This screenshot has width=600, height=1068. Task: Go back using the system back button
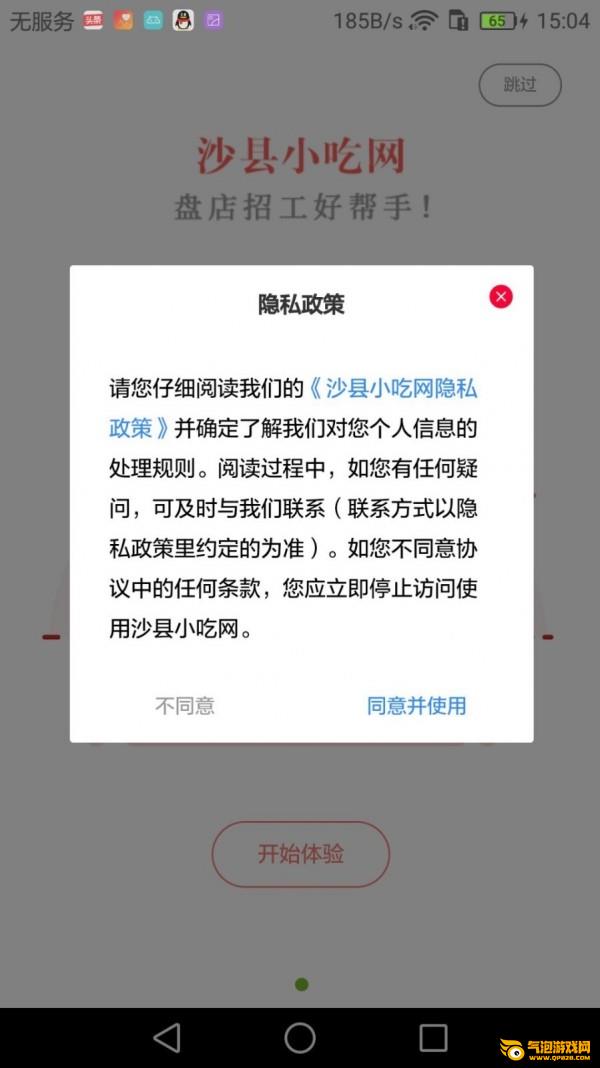(167, 1038)
